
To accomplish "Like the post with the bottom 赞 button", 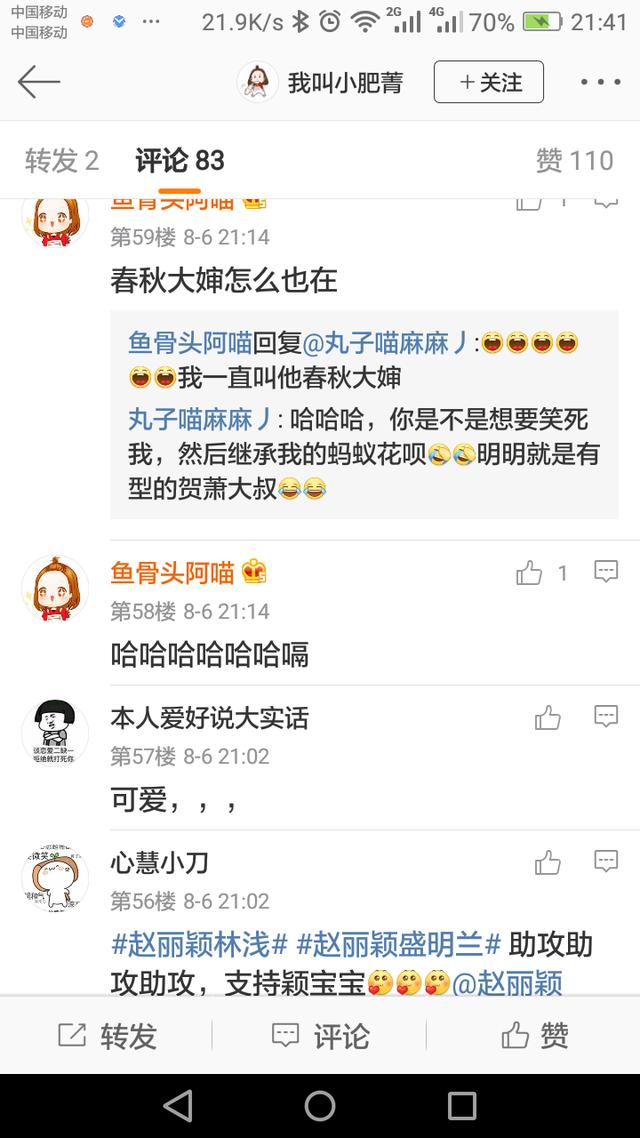I will (534, 1036).
